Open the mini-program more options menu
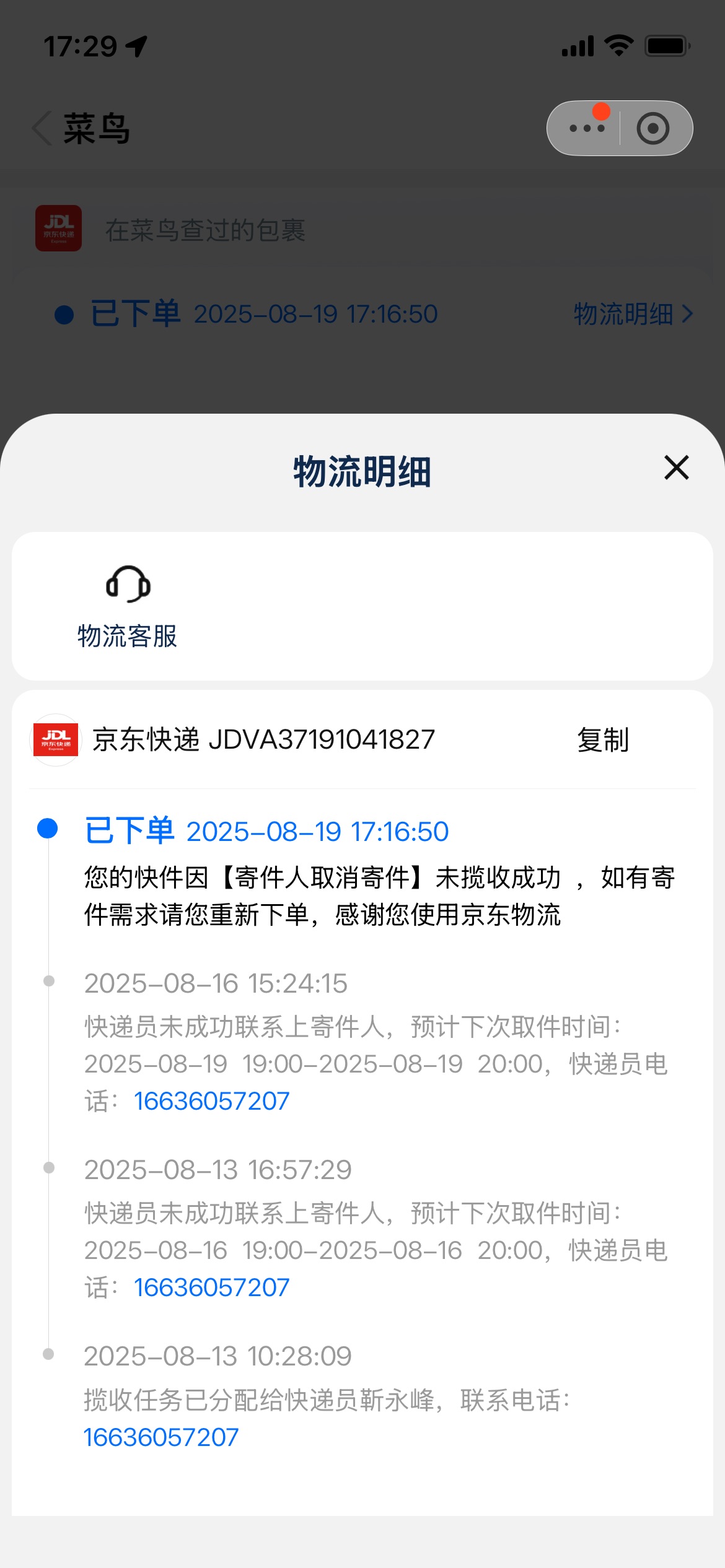 [x=586, y=128]
